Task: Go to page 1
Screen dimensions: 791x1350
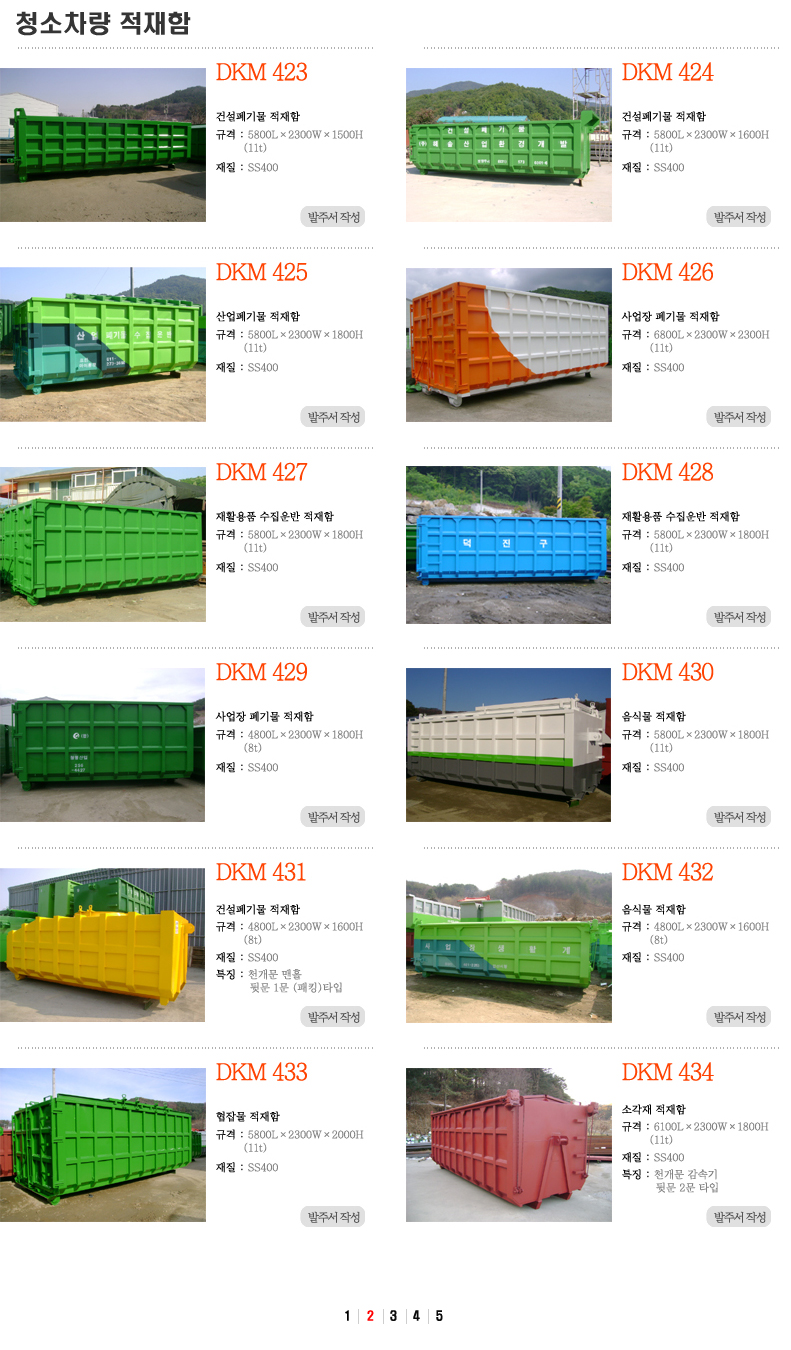Action: 347,1316
